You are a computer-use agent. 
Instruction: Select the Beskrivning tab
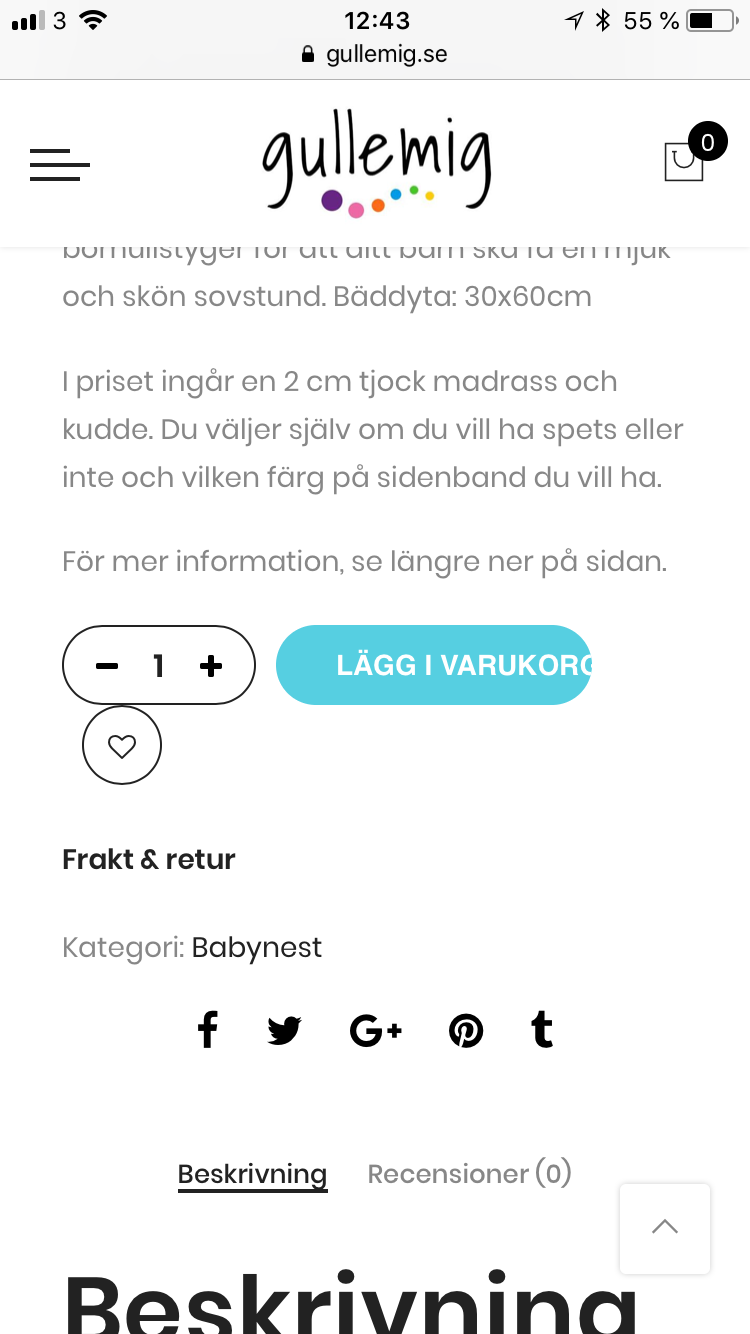[x=252, y=1174]
